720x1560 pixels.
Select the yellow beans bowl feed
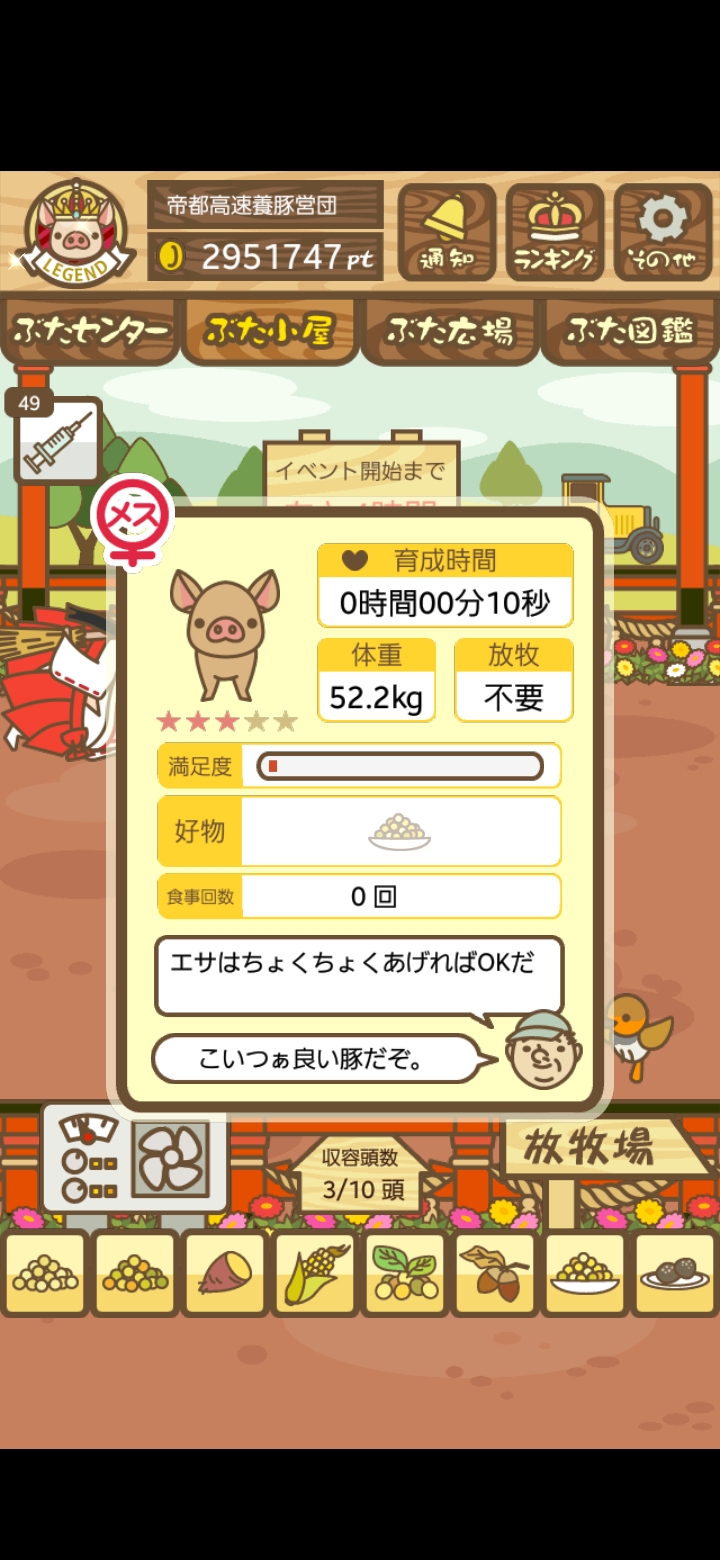[x=585, y=1273]
